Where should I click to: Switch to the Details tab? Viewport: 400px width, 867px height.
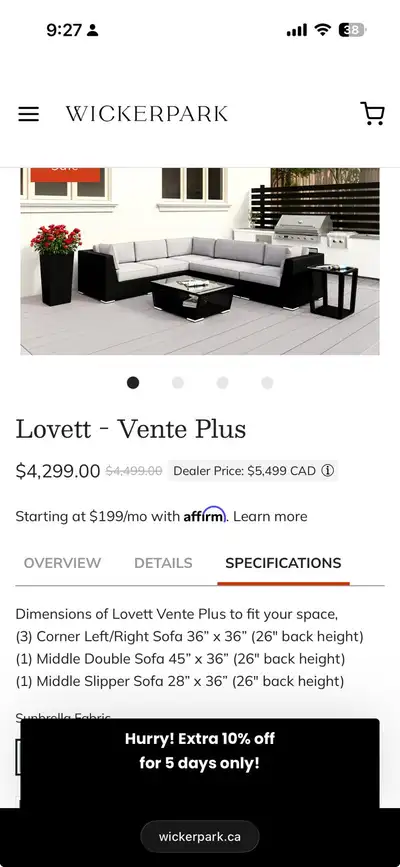[163, 563]
